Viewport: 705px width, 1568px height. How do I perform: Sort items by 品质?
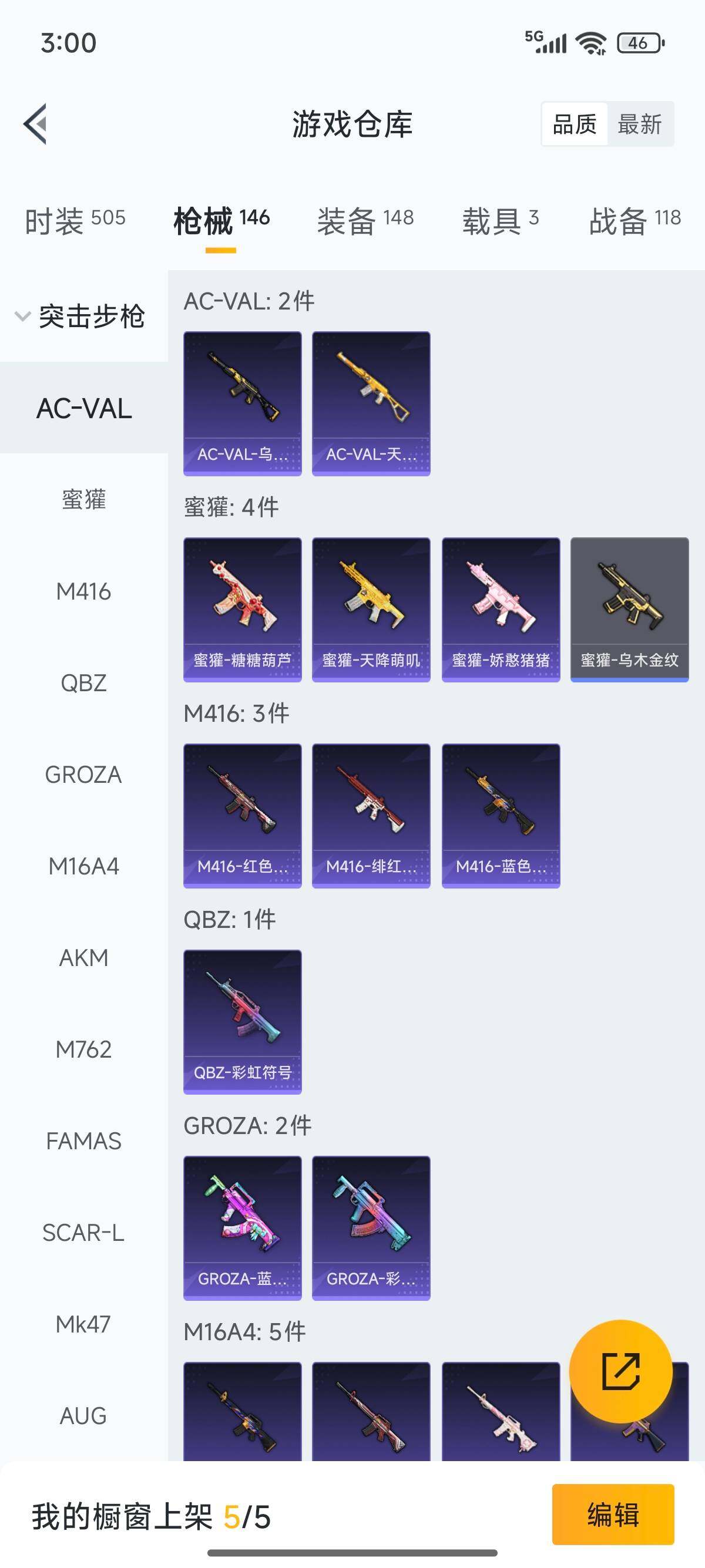click(x=574, y=124)
